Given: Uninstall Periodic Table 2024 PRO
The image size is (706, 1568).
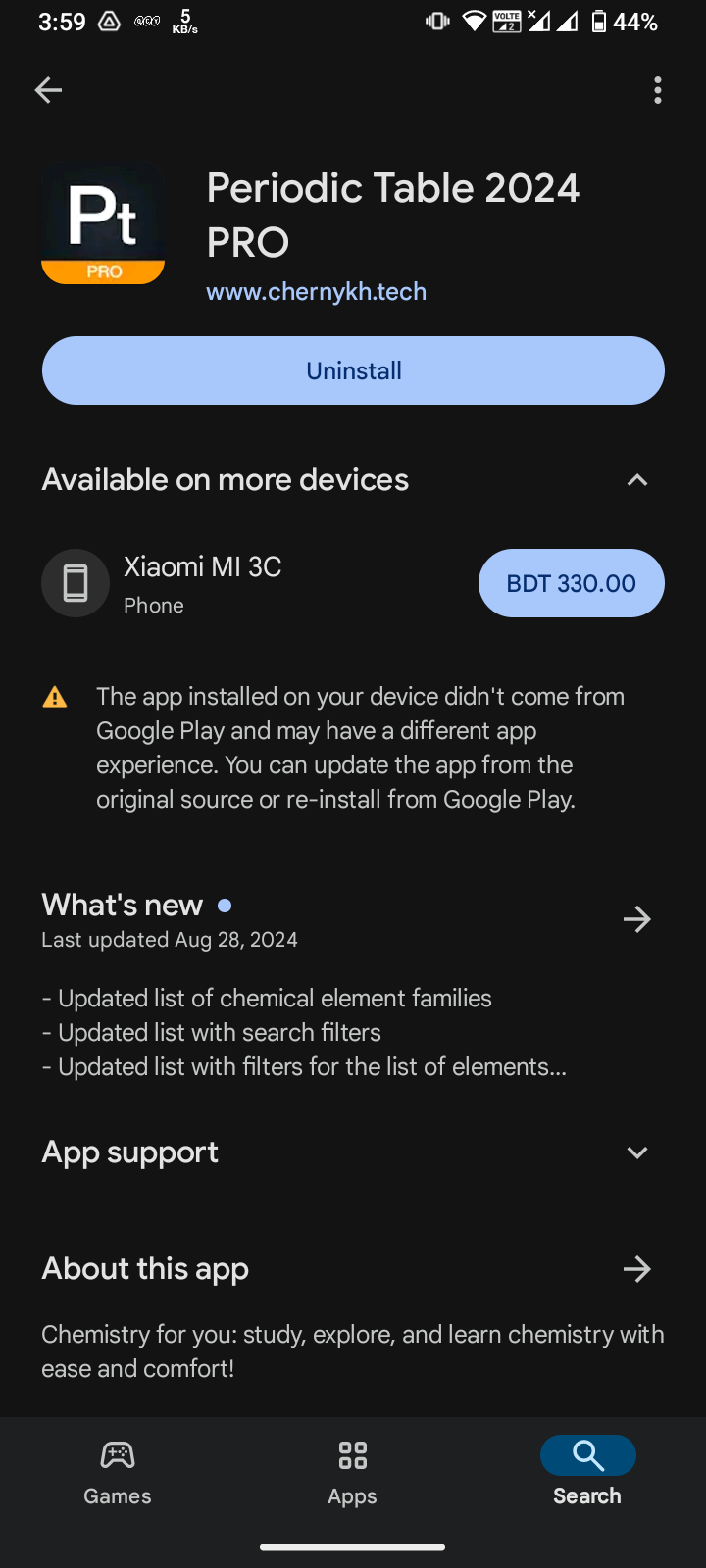Looking at the screenshot, I should pyautogui.click(x=353, y=370).
